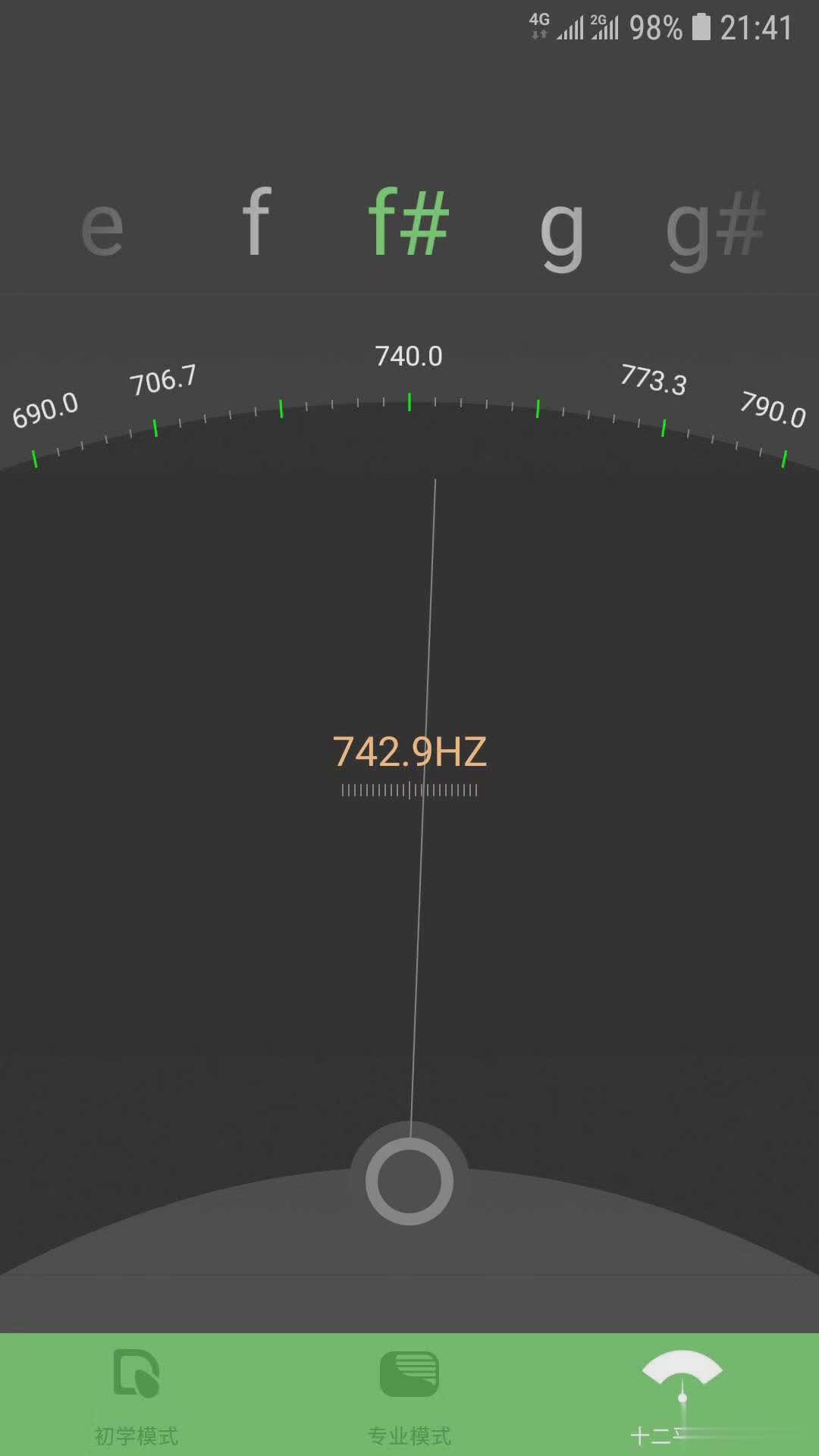Screen dimensions: 819x1456
Task: Tap the battery icon in status bar
Action: 701,27
